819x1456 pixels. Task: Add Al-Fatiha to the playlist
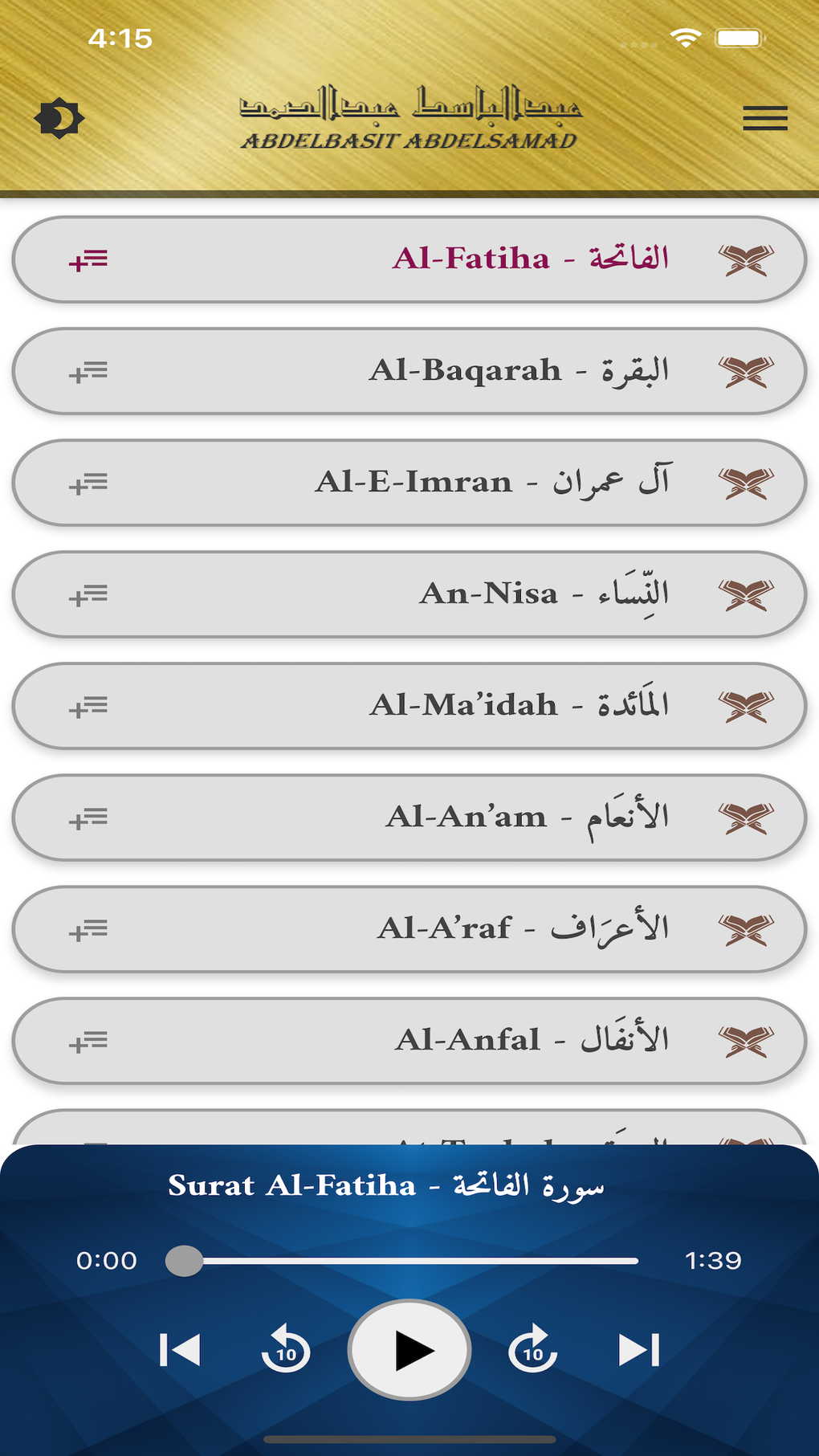pos(88,260)
